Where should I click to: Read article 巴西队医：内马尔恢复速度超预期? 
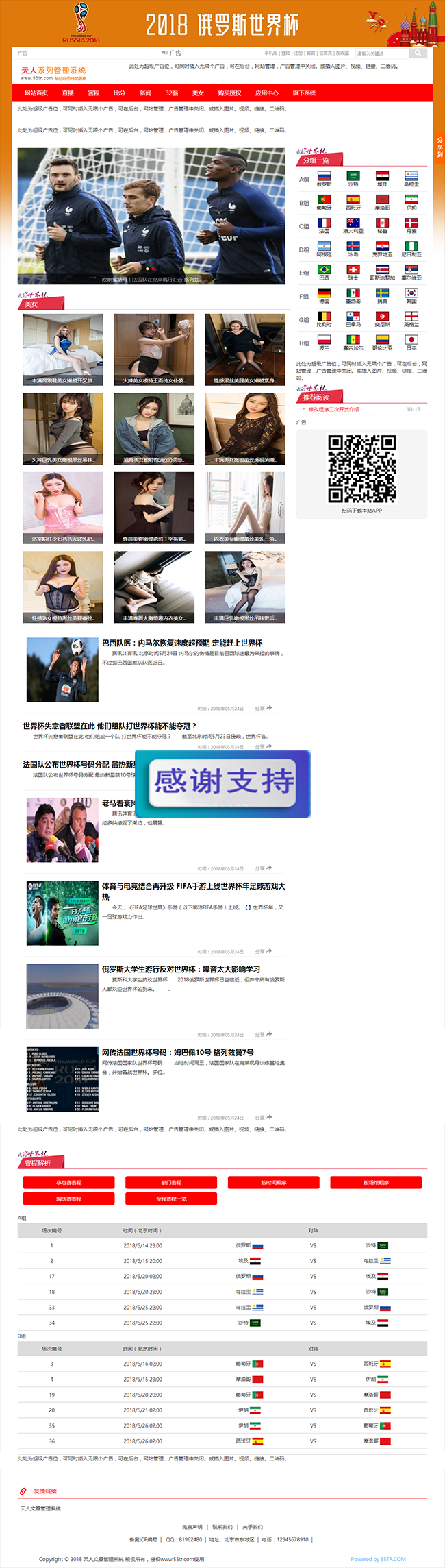coord(182,643)
